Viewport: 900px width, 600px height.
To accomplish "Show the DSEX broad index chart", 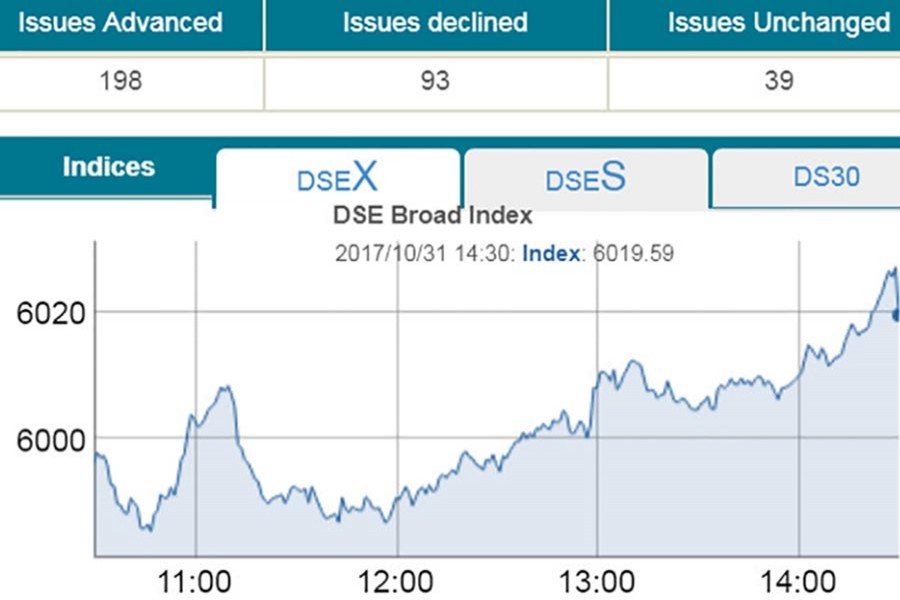I will click(x=338, y=179).
